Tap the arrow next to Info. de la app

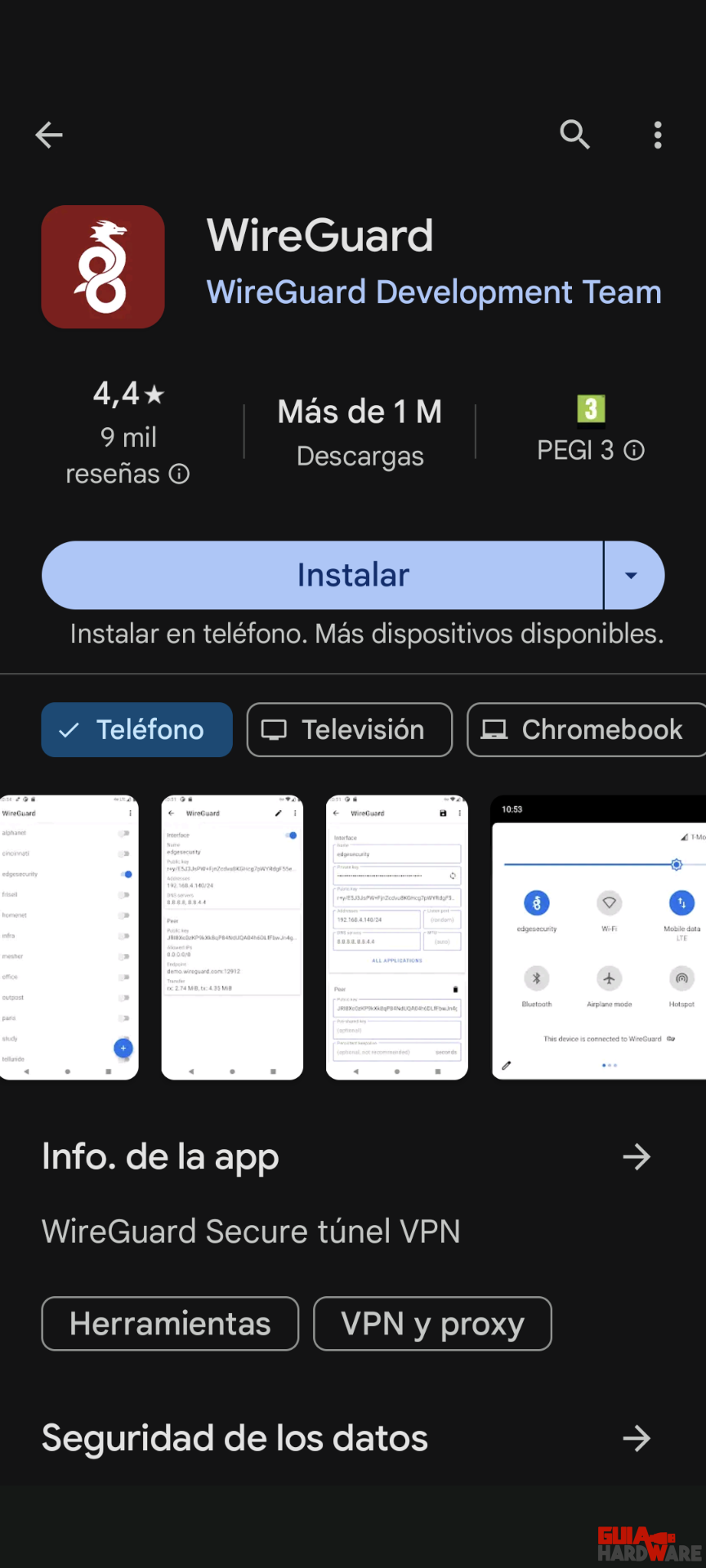pos(637,1156)
